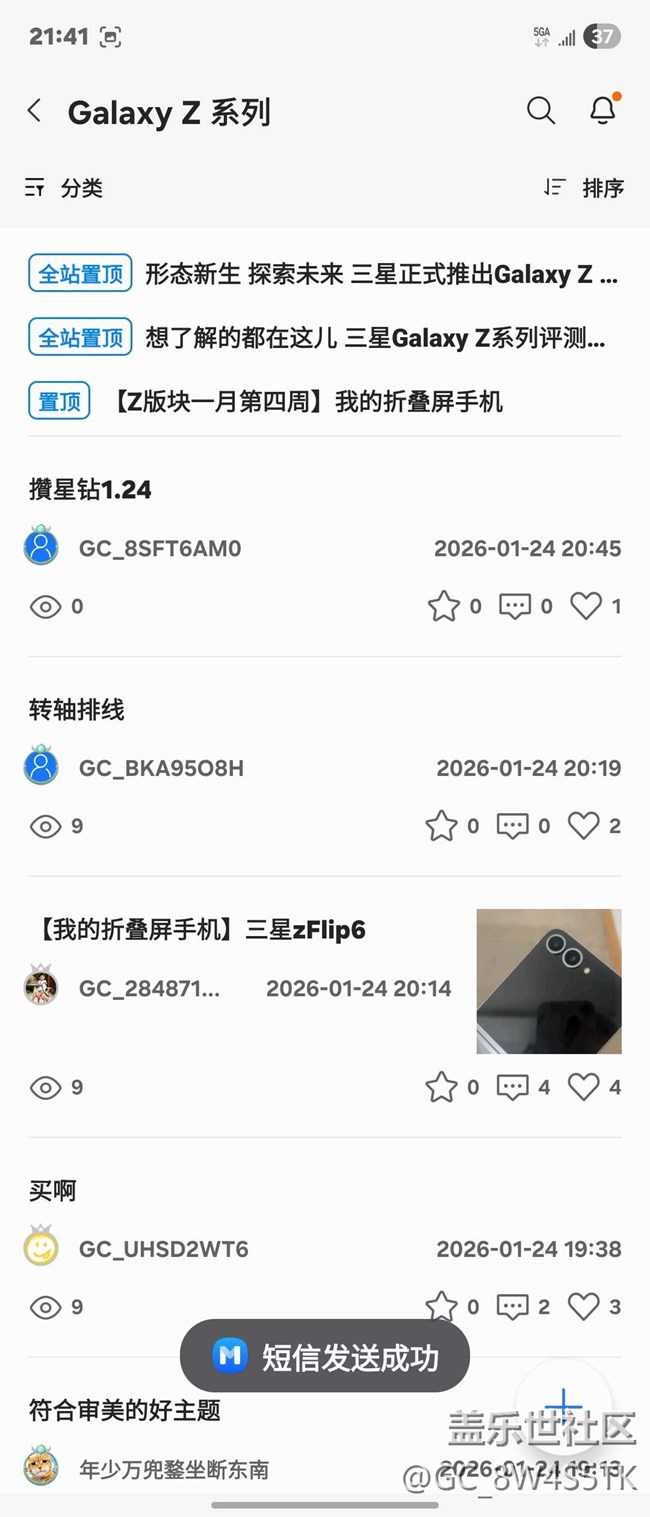
Task: Open the 排序 sort options
Action: [x=584, y=188]
